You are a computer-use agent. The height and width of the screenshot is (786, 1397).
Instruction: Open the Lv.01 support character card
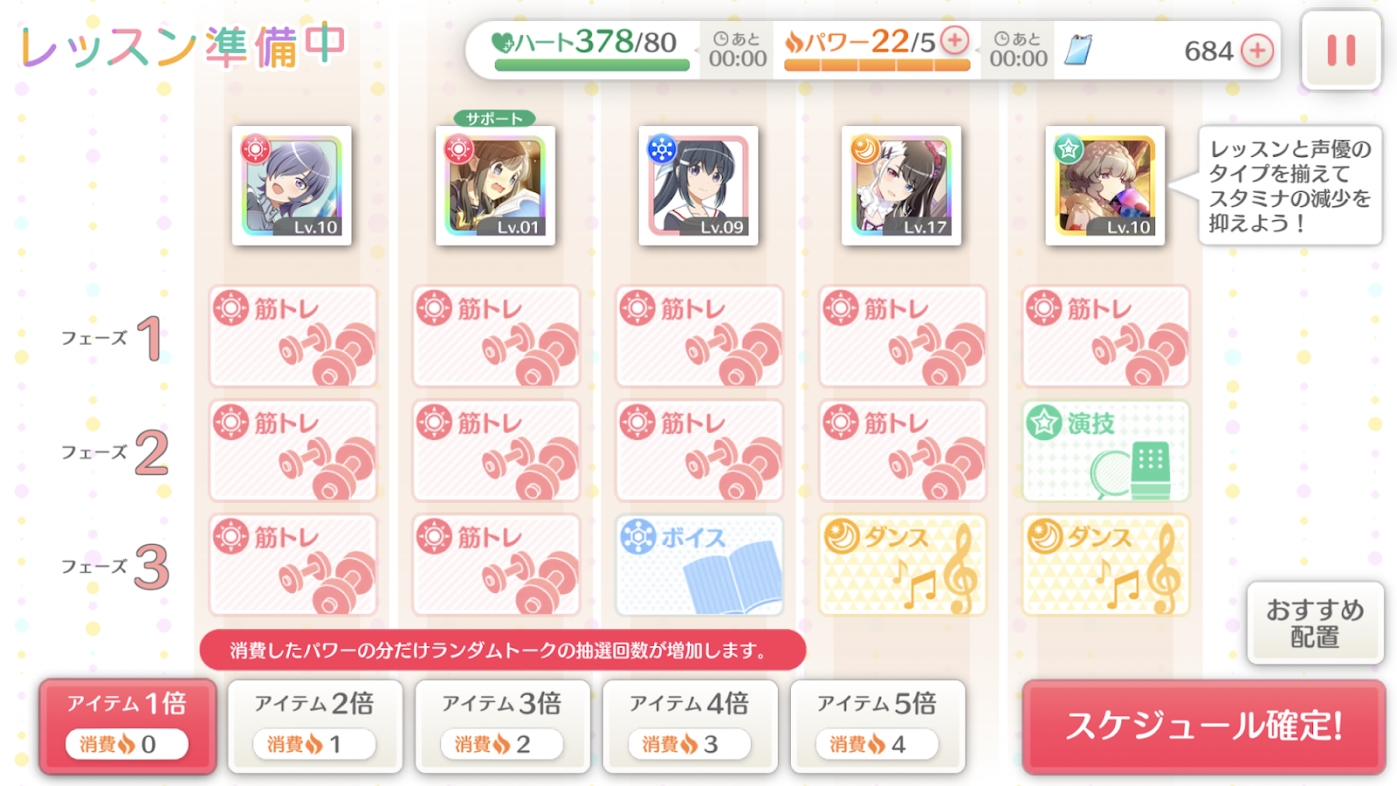click(495, 186)
